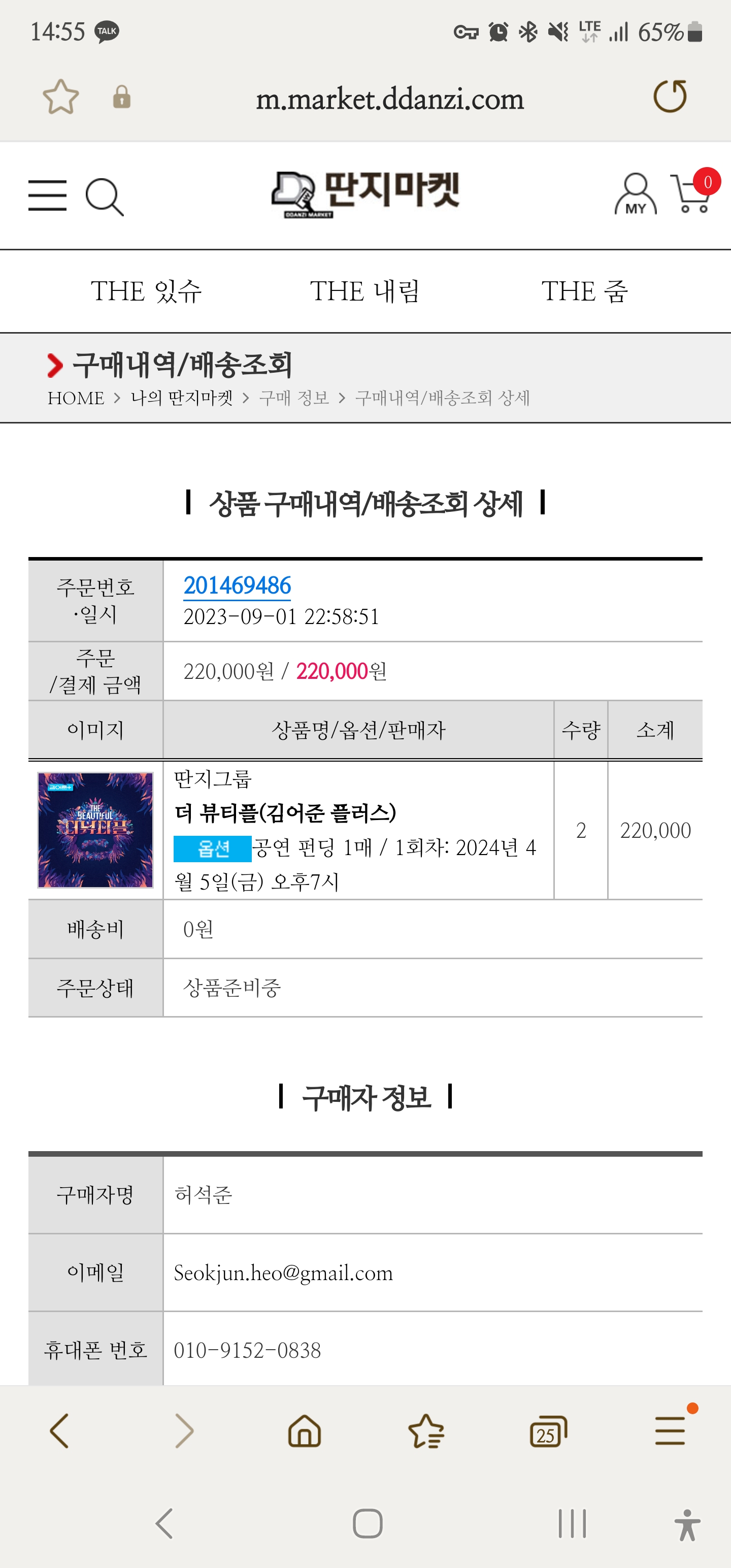Bookmark this page with the star icon
Screen dimensions: 731x1568
(61, 97)
